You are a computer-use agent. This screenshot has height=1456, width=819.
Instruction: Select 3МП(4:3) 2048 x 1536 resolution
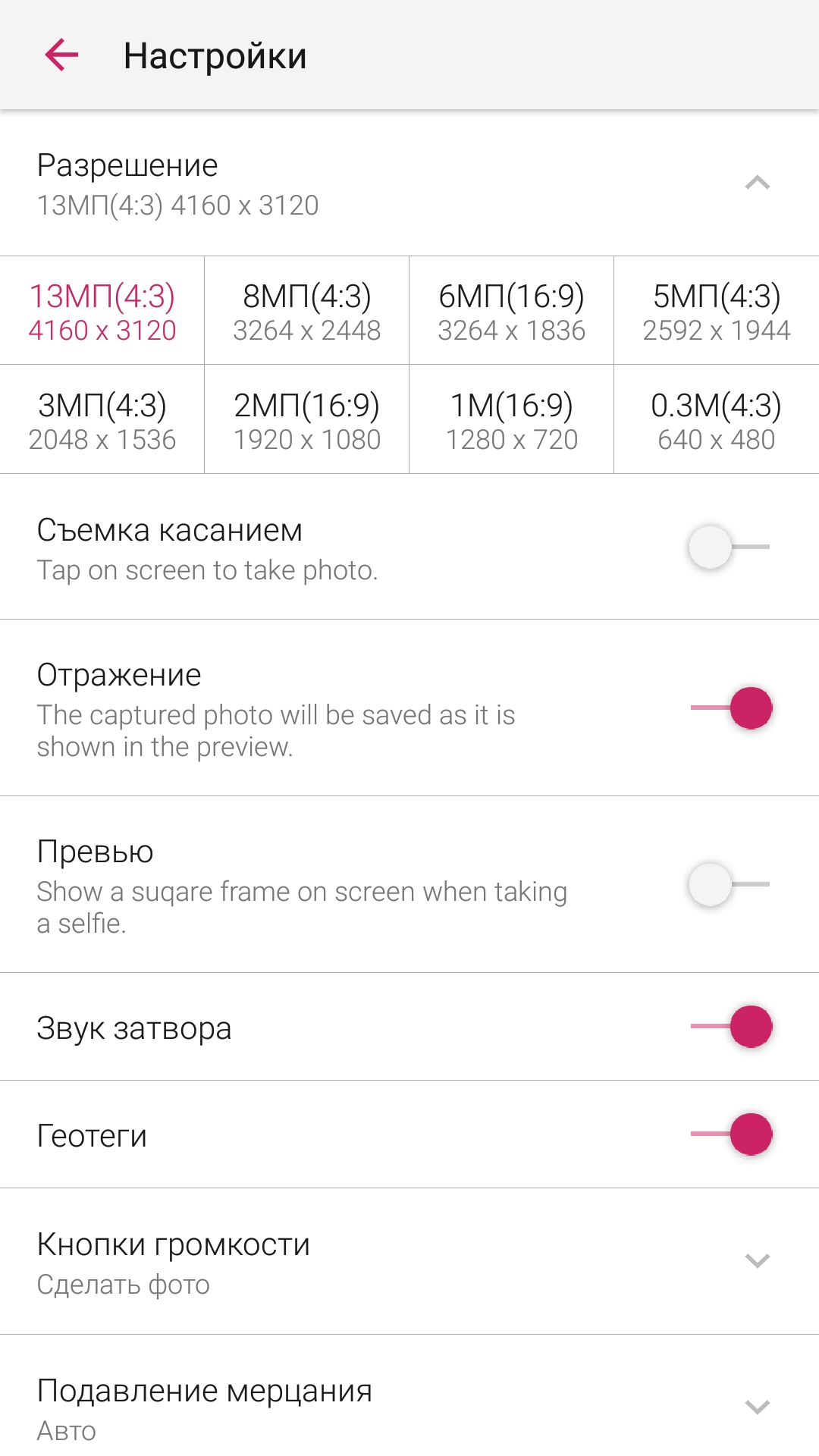(x=102, y=420)
